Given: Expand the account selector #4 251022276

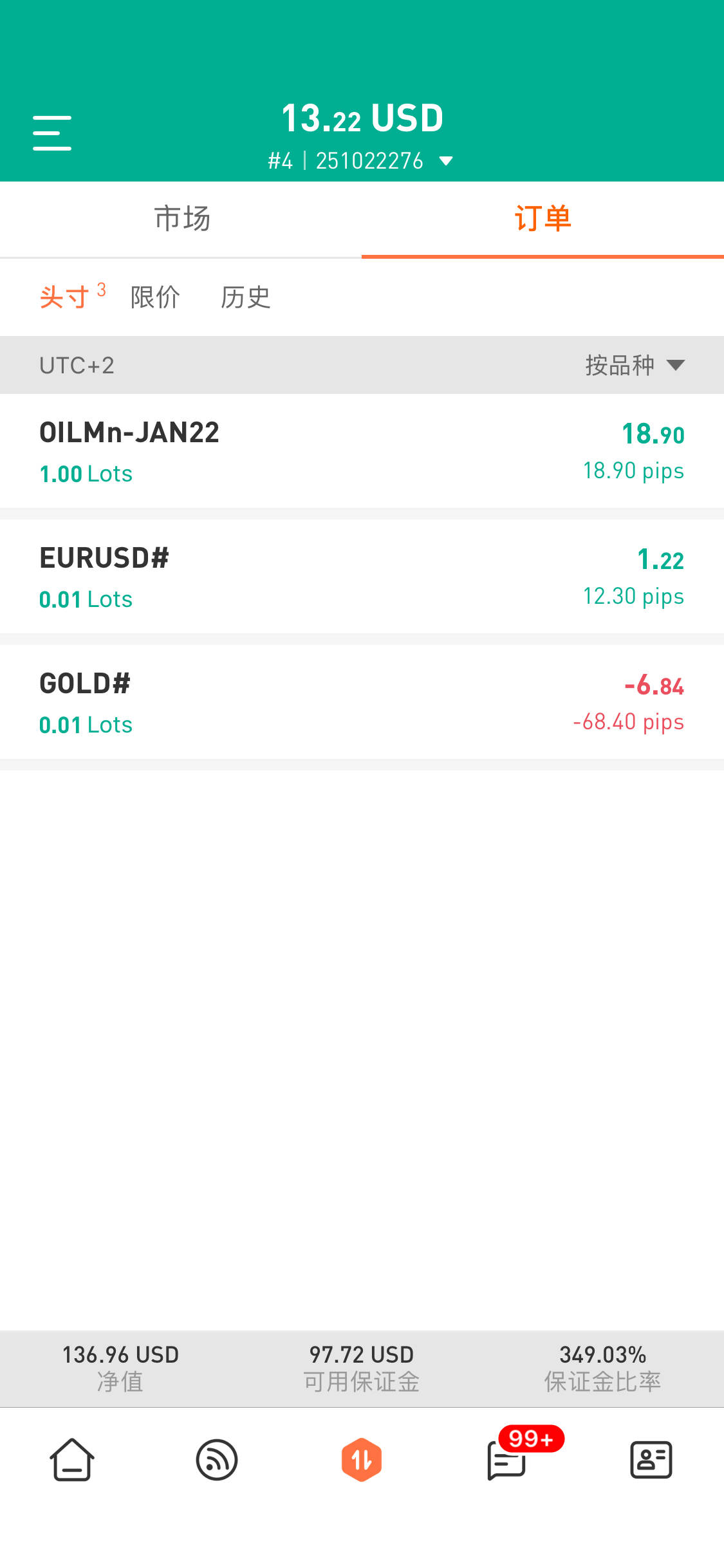Looking at the screenshot, I should coord(360,161).
